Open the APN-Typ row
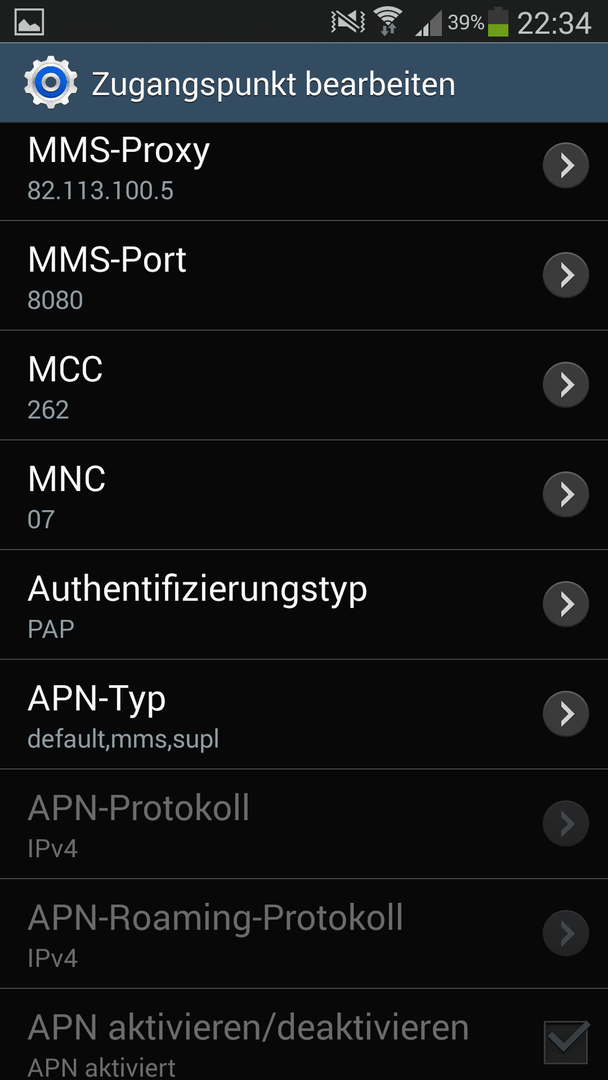Viewport: 608px width, 1080px height. 304,714
